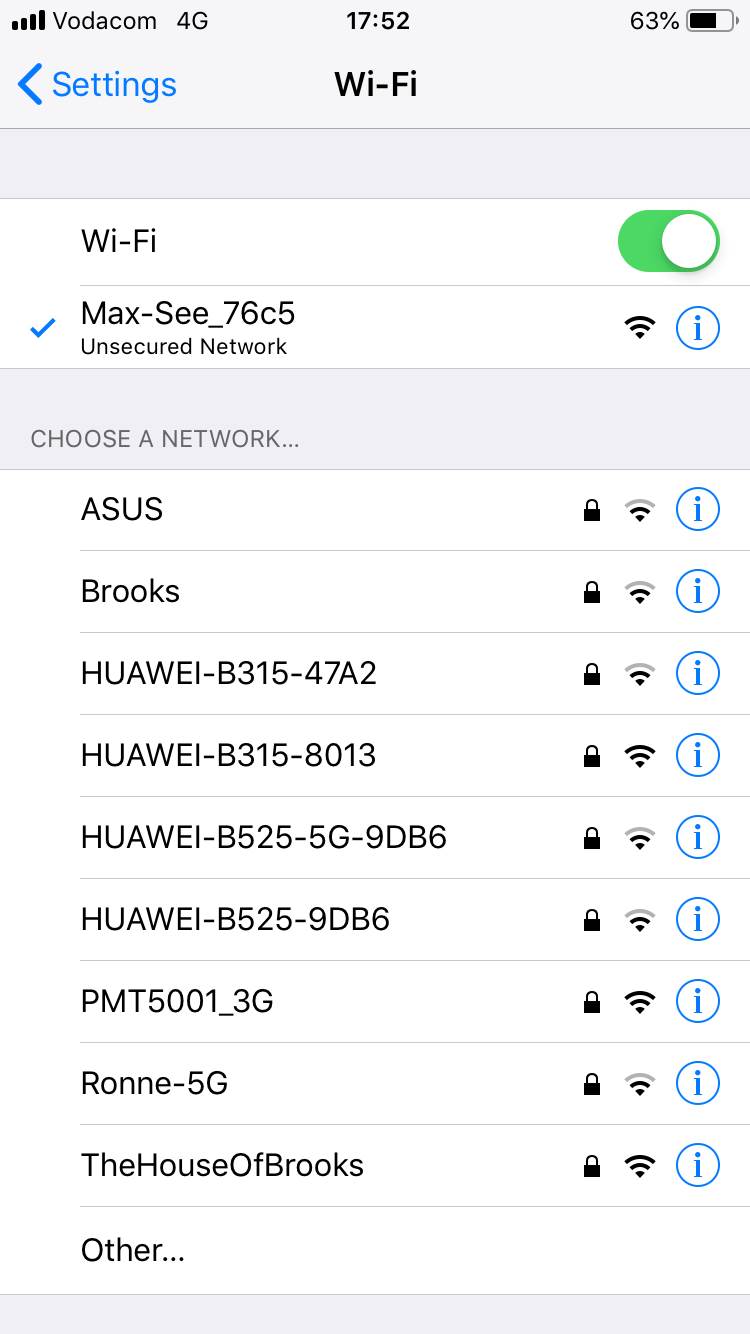Join the PMT5001_3G network
This screenshot has width=750, height=1334.
pos(177,1002)
